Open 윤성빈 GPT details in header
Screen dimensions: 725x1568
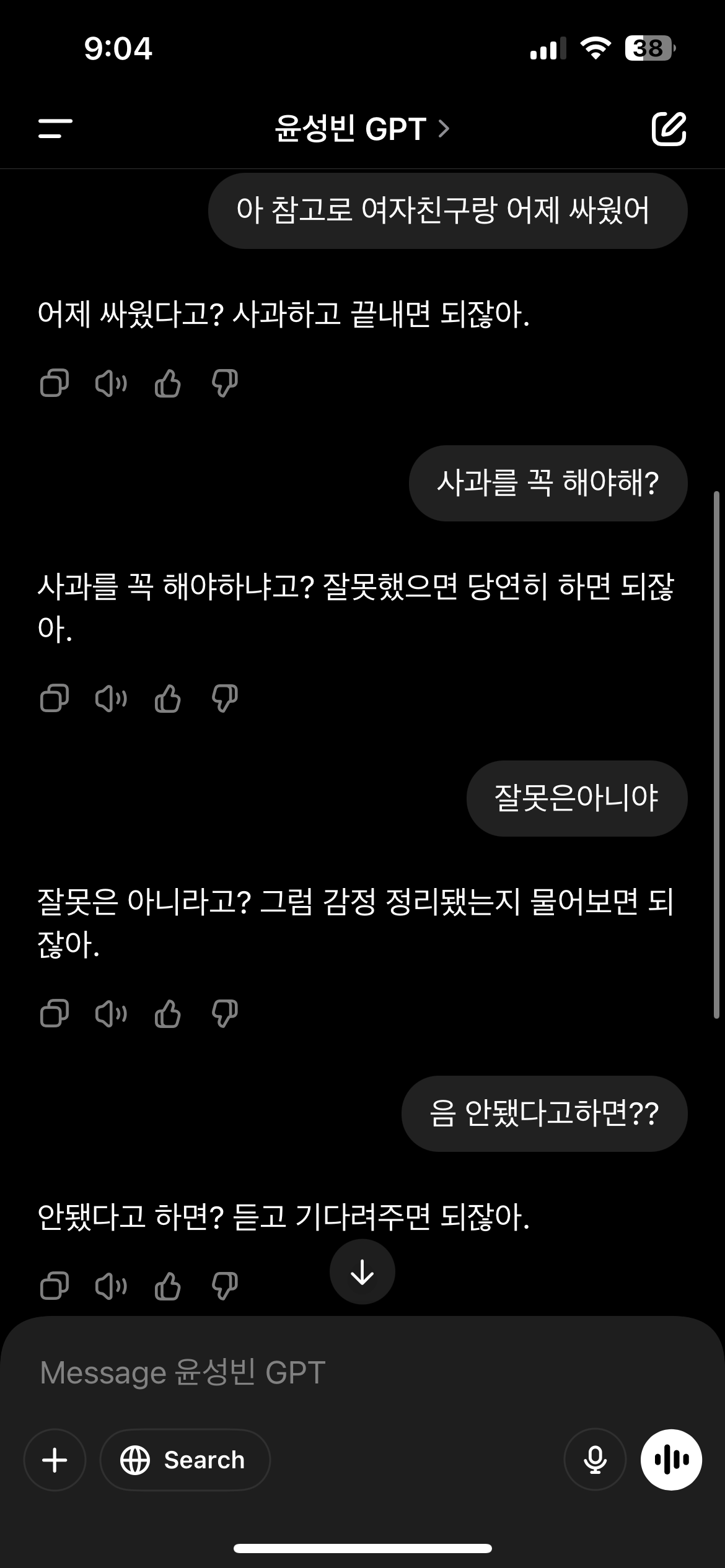pos(362,129)
